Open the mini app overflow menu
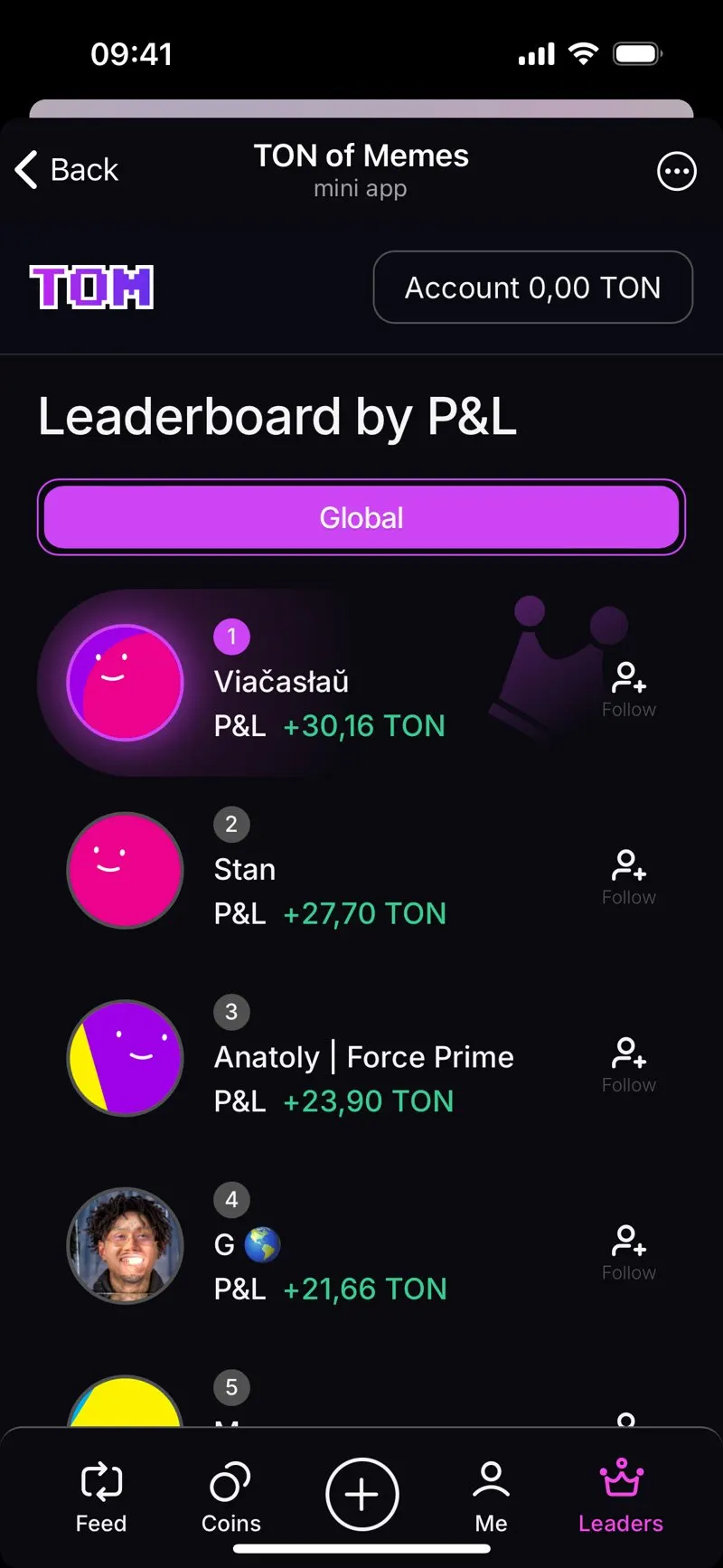This screenshot has height=1568, width=723. click(677, 171)
